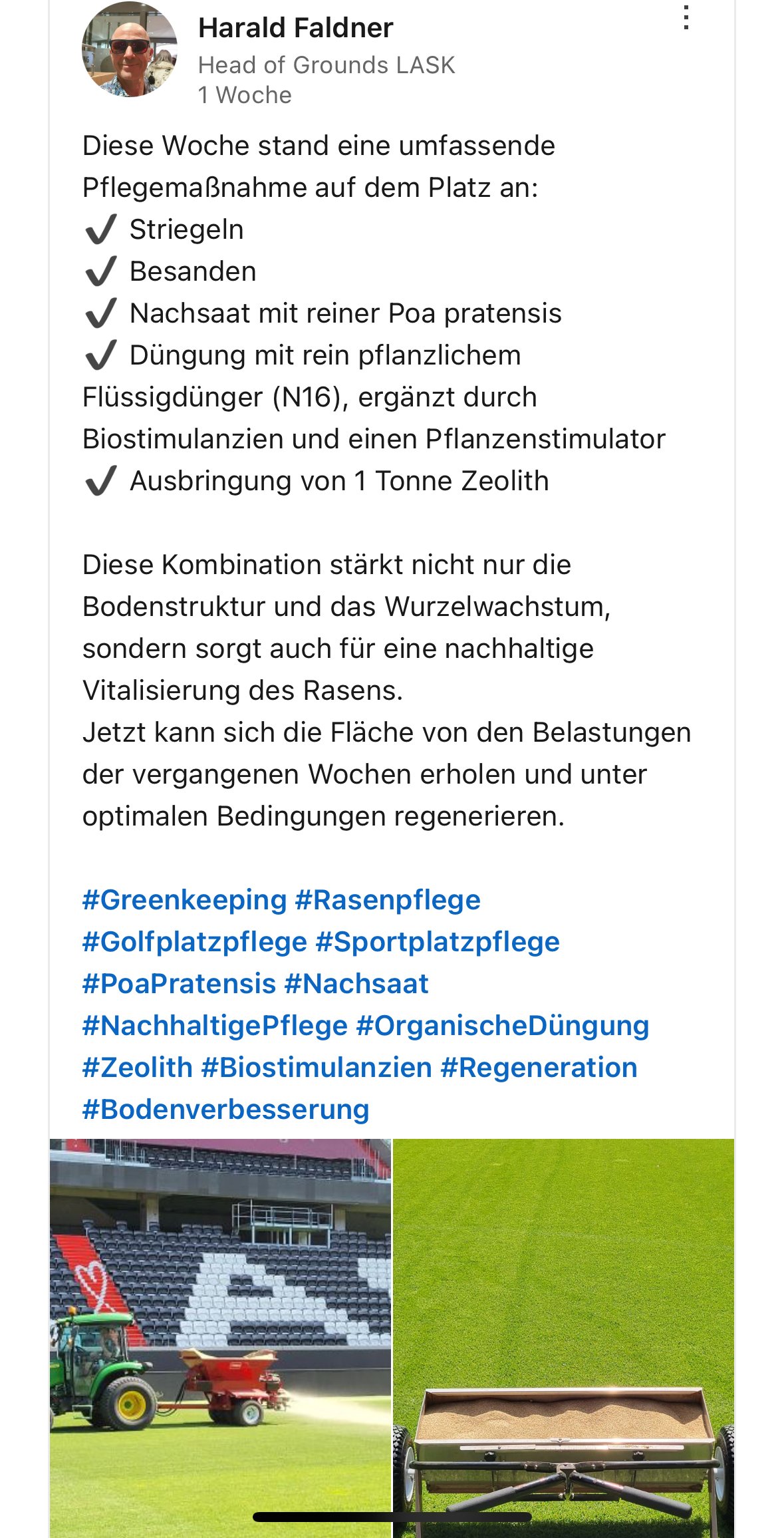Open Harald Faldner's profile picture

(130, 49)
